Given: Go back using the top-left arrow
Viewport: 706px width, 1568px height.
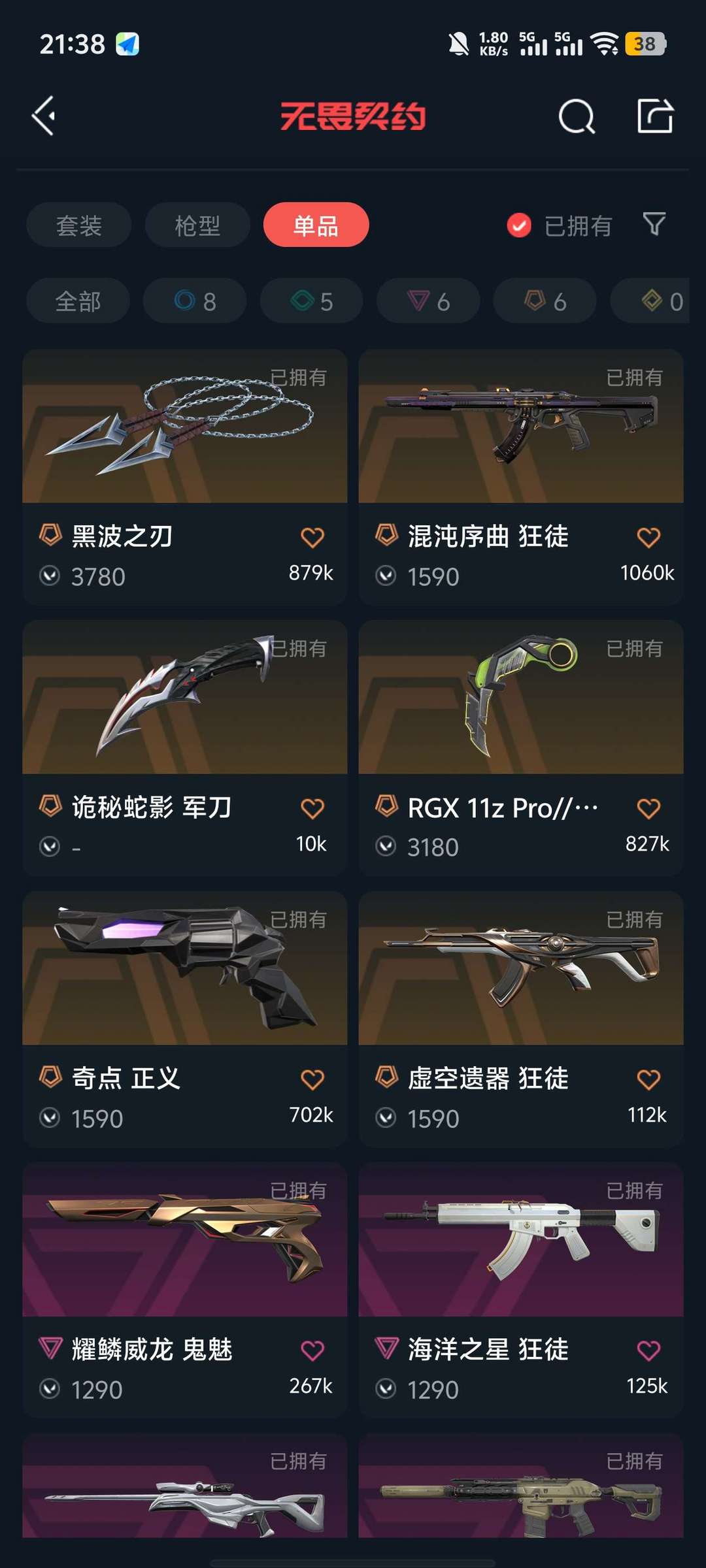Looking at the screenshot, I should point(44,116).
